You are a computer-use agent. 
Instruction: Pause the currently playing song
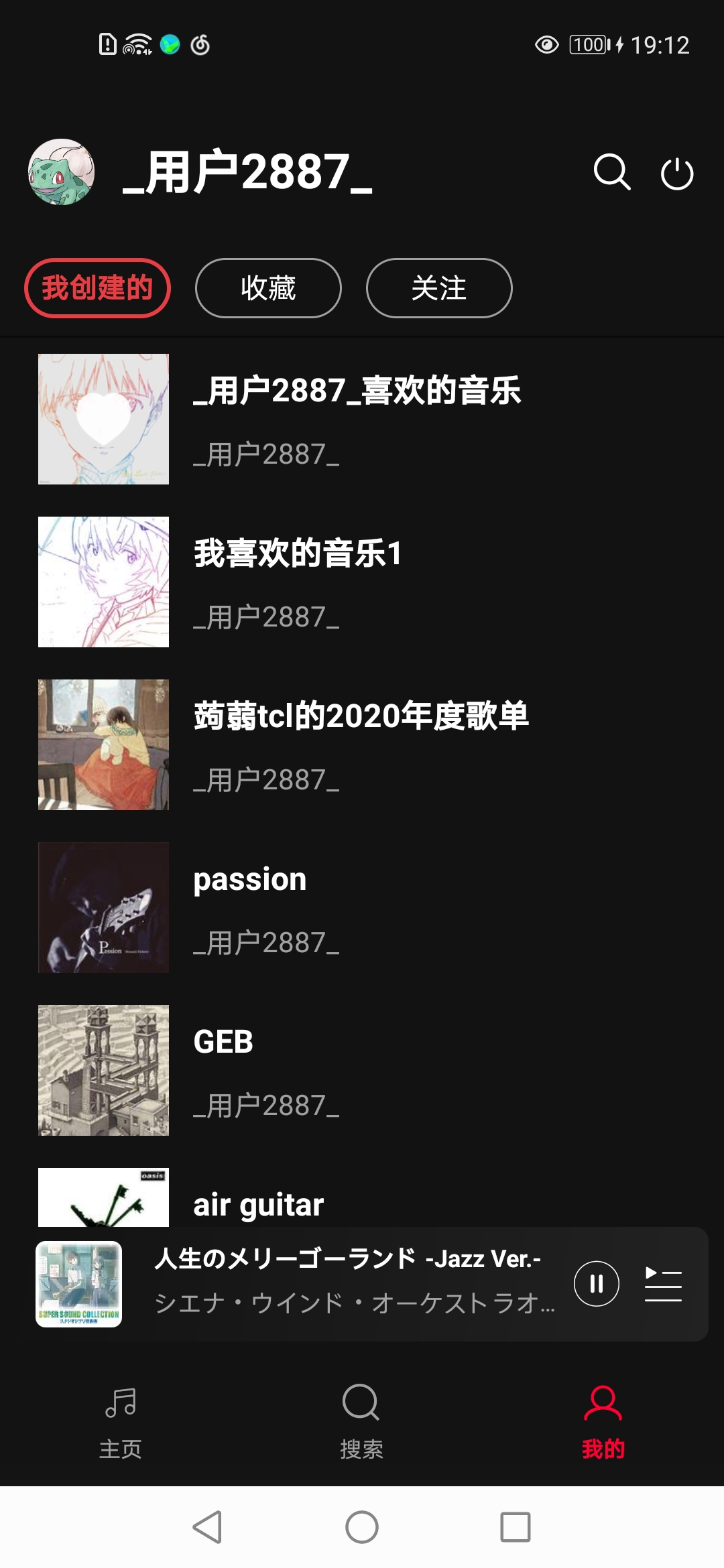[x=596, y=1283]
